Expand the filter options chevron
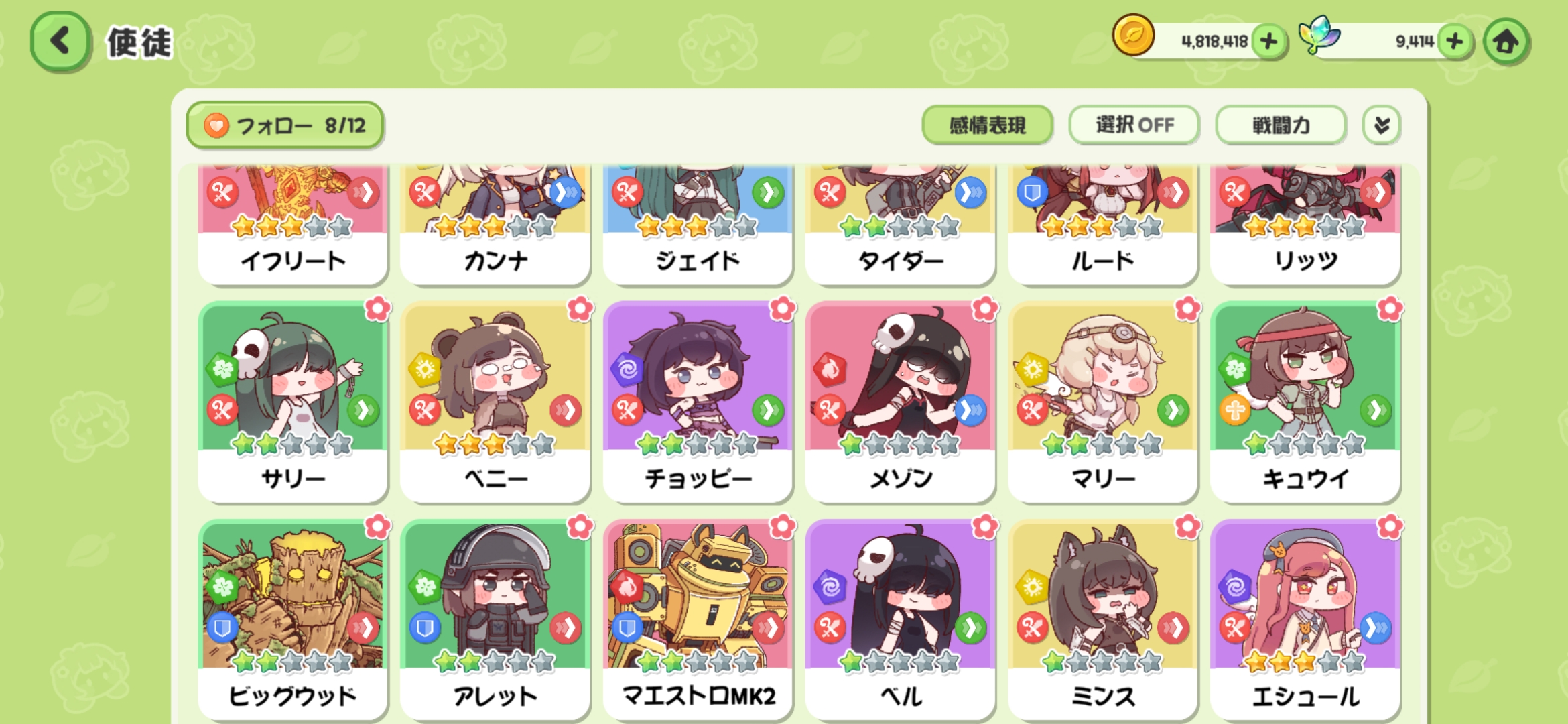The height and width of the screenshot is (724, 1568). [x=1382, y=125]
